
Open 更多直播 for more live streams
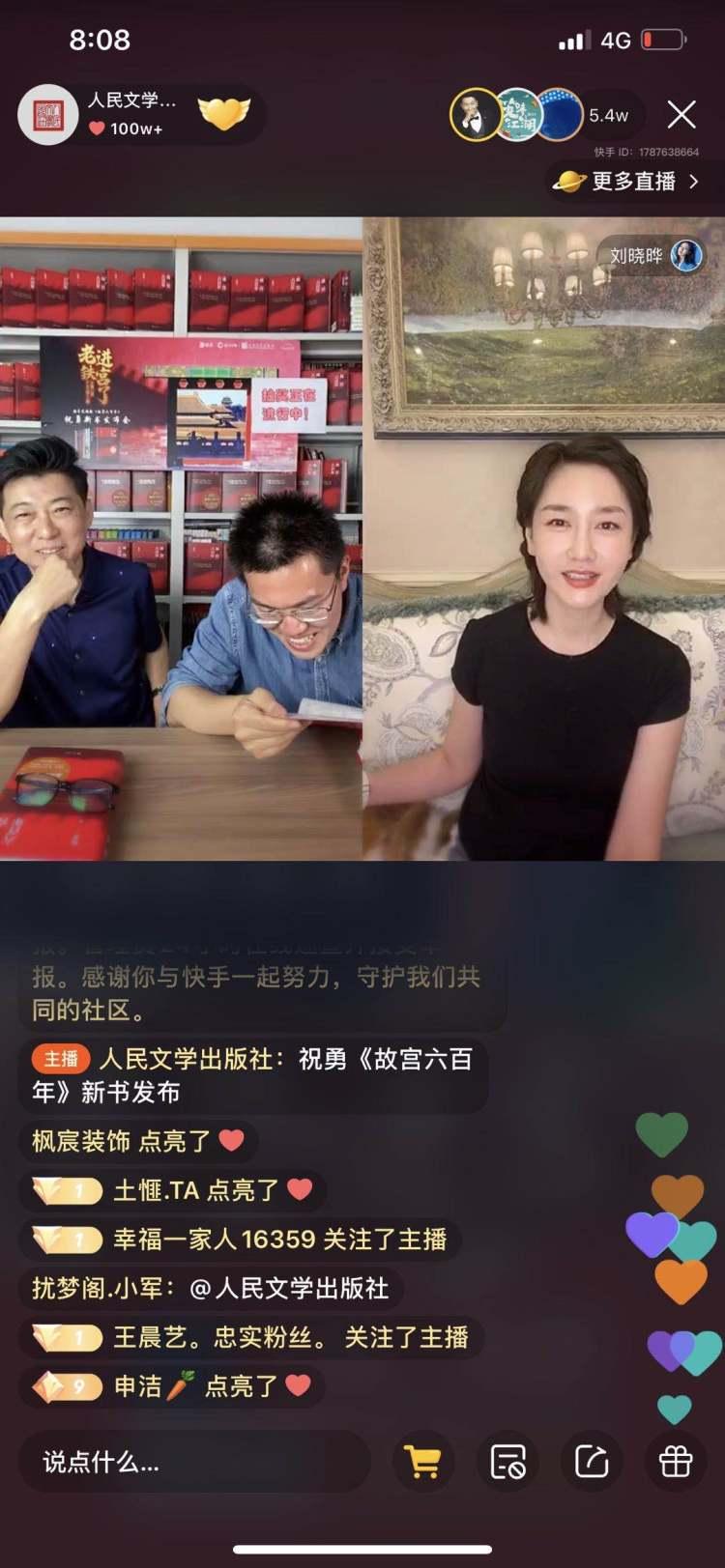coord(626,182)
